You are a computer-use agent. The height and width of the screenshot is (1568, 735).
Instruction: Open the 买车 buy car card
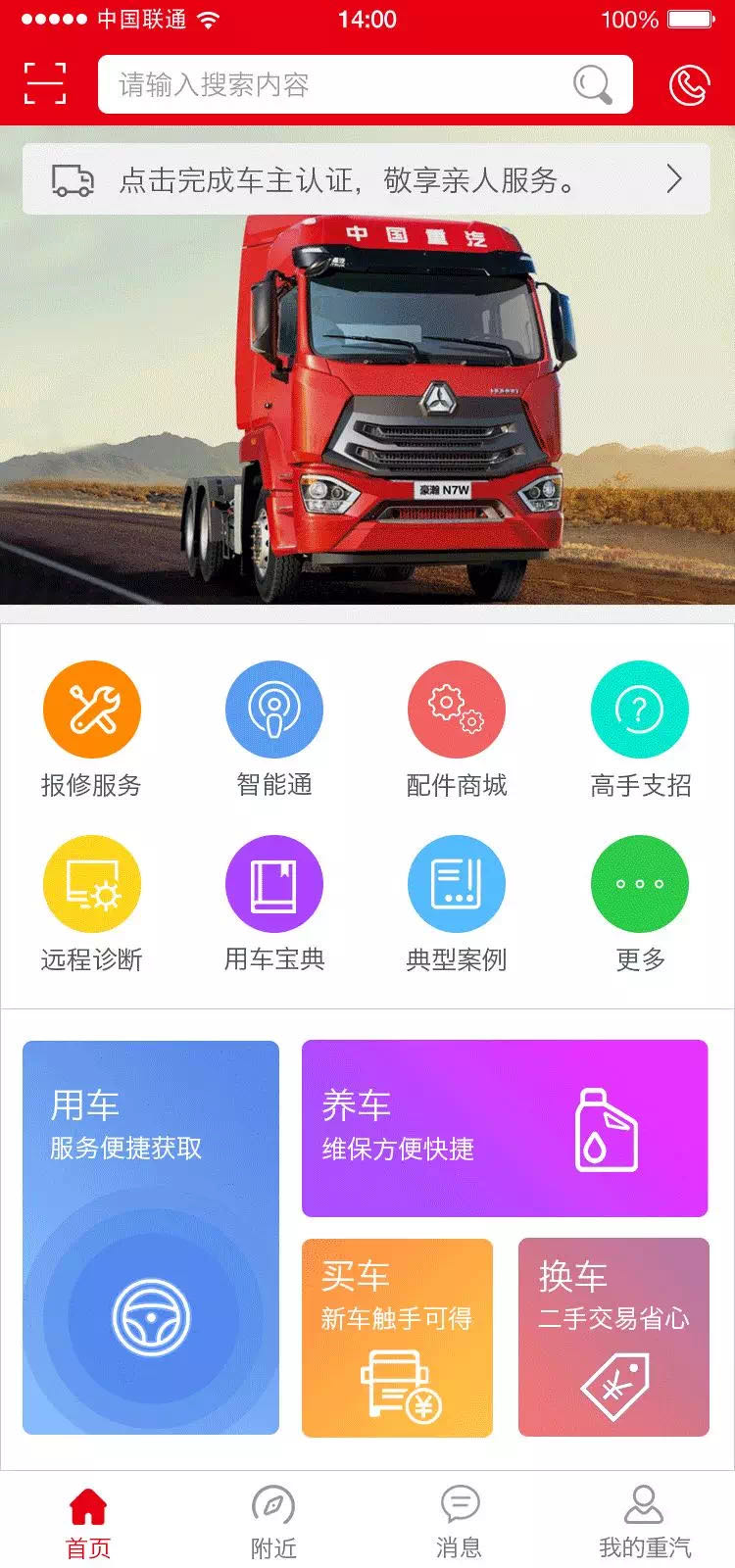coord(397,1338)
